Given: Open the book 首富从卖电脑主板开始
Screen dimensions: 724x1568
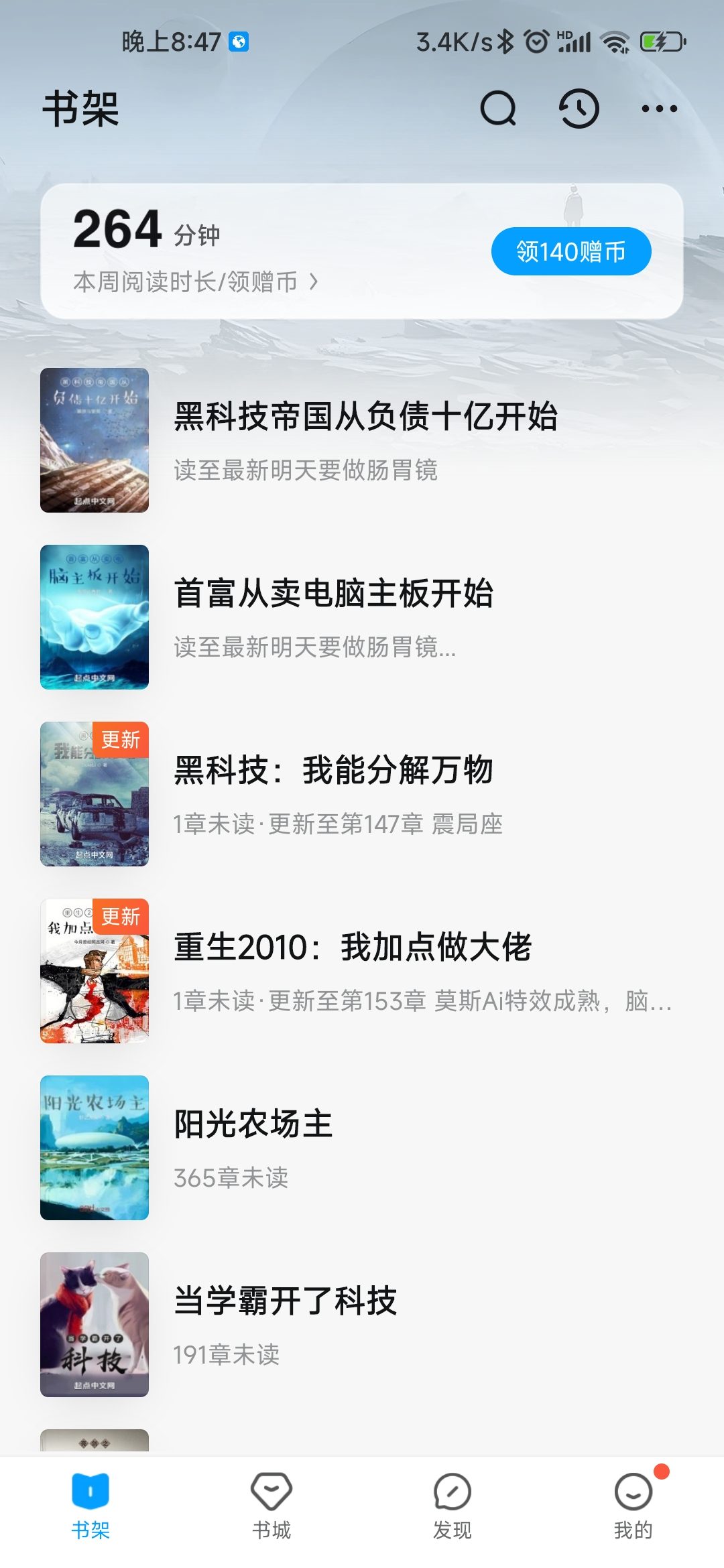Looking at the screenshot, I should pyautogui.click(x=333, y=594).
